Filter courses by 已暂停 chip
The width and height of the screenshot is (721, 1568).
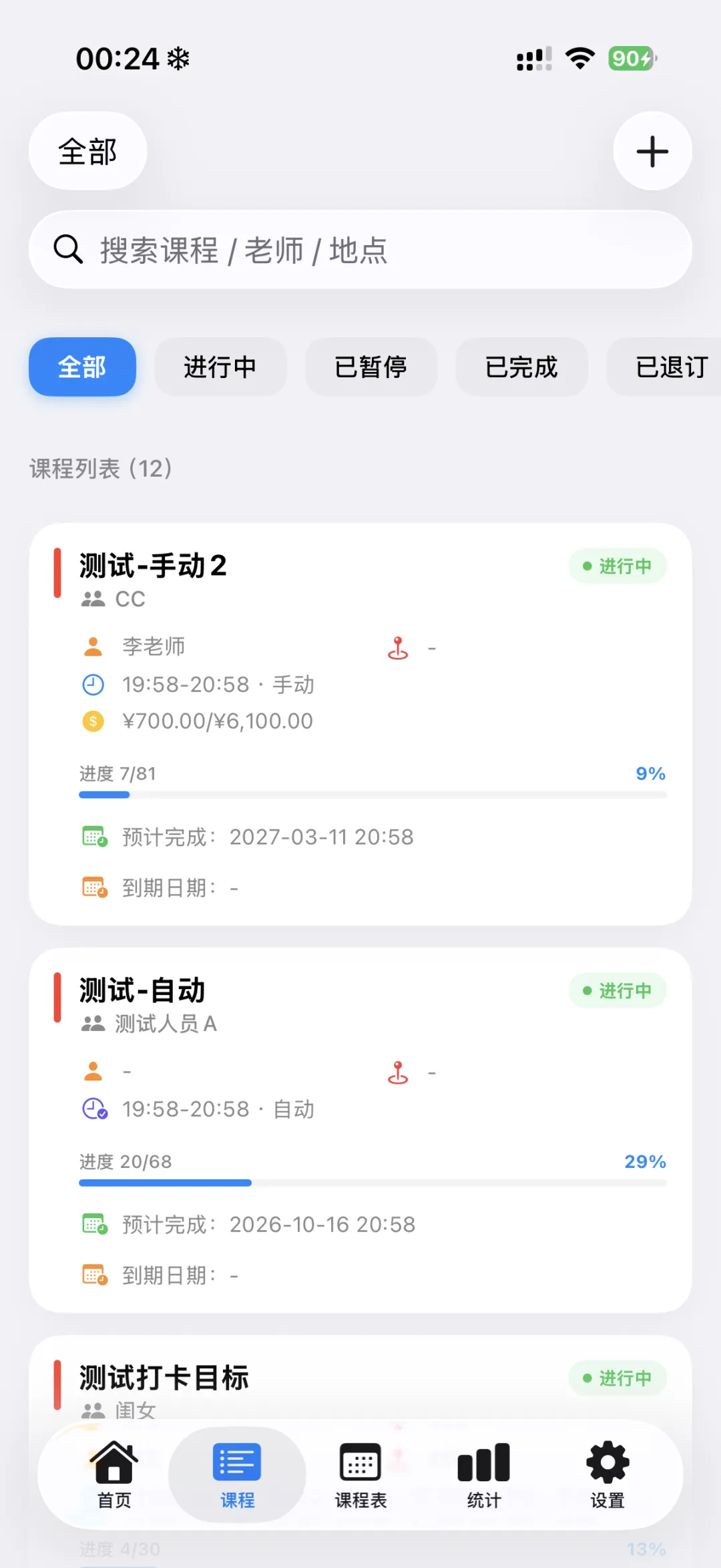click(371, 367)
